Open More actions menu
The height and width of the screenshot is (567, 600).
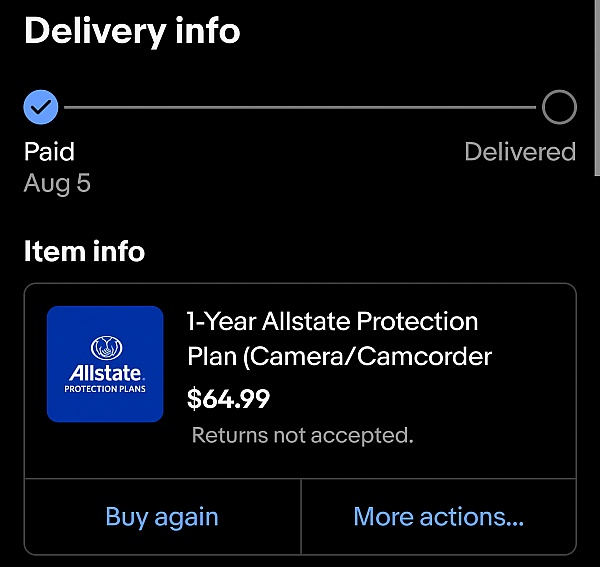(x=438, y=517)
